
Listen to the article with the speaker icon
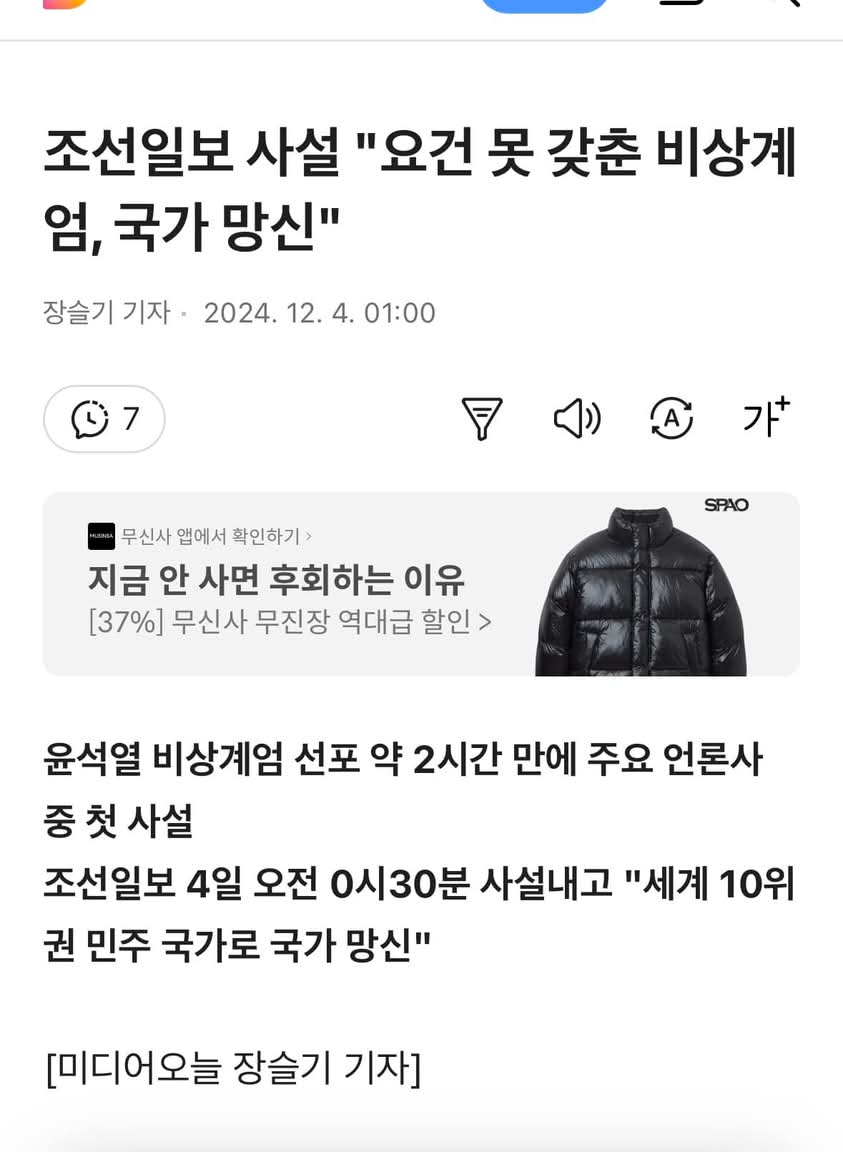coord(576,418)
